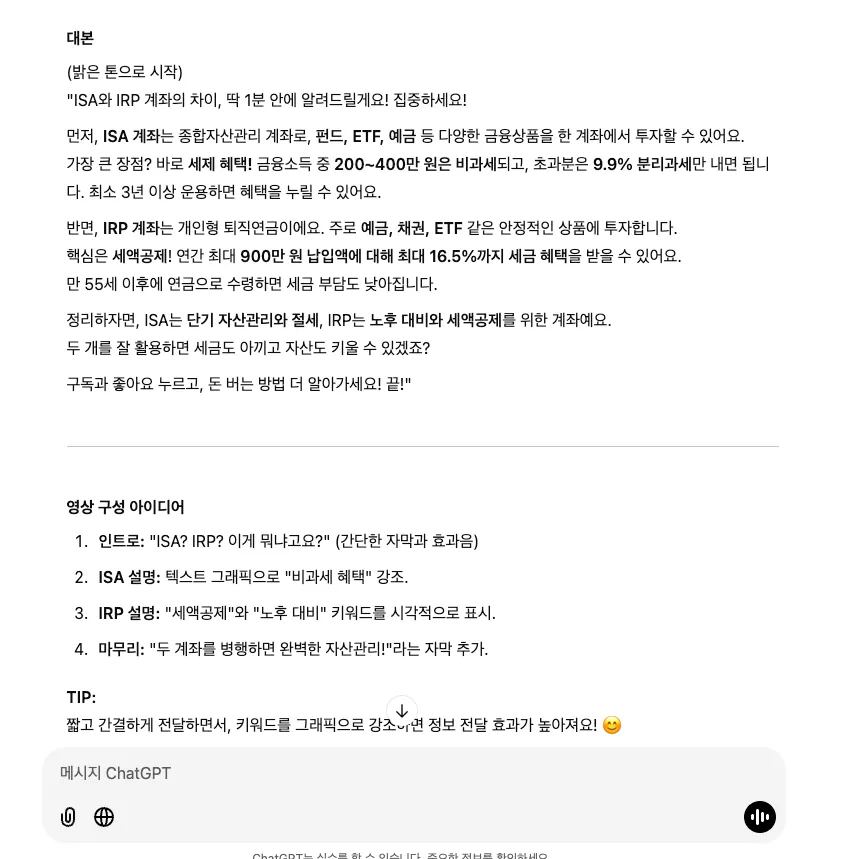The width and height of the screenshot is (847, 859).
Task: Select the bold 대본 heading
Action: tap(80, 38)
